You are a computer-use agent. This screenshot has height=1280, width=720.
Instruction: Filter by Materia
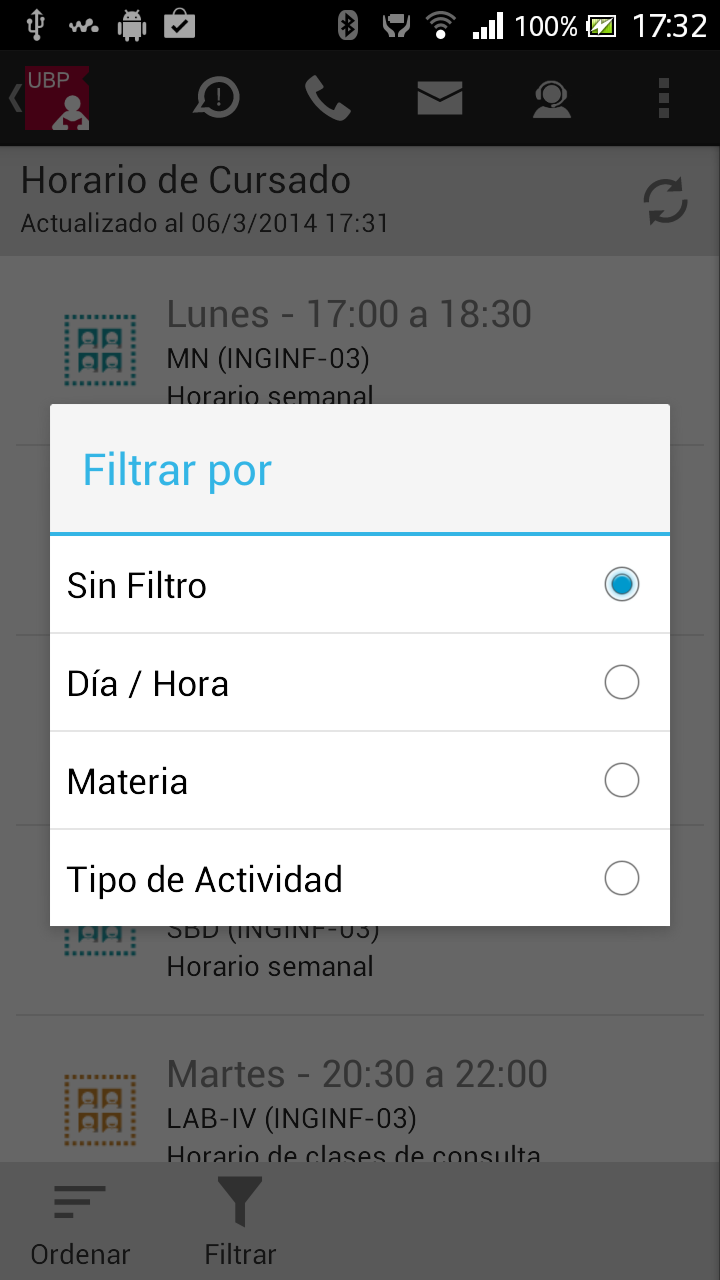[359, 781]
